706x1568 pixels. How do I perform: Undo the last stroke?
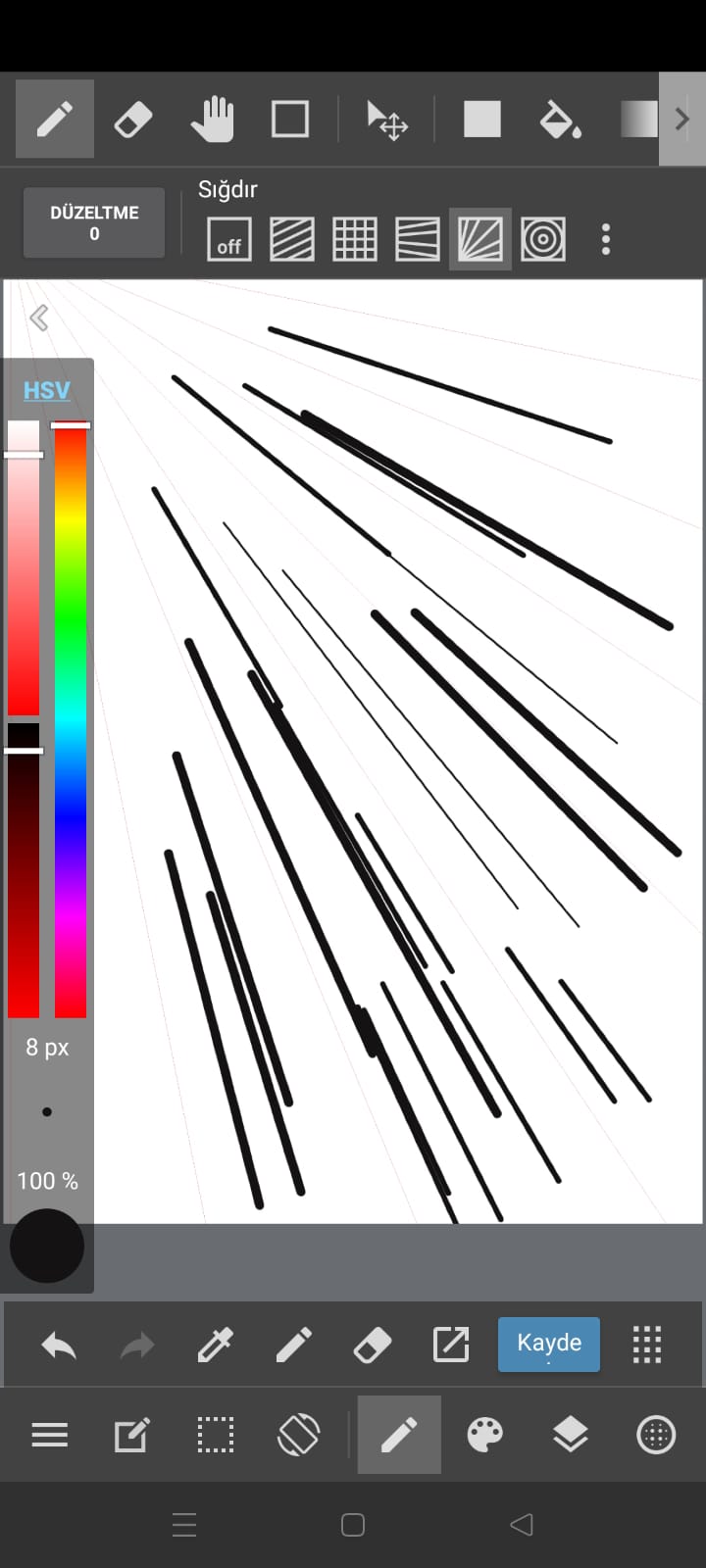click(x=59, y=1345)
